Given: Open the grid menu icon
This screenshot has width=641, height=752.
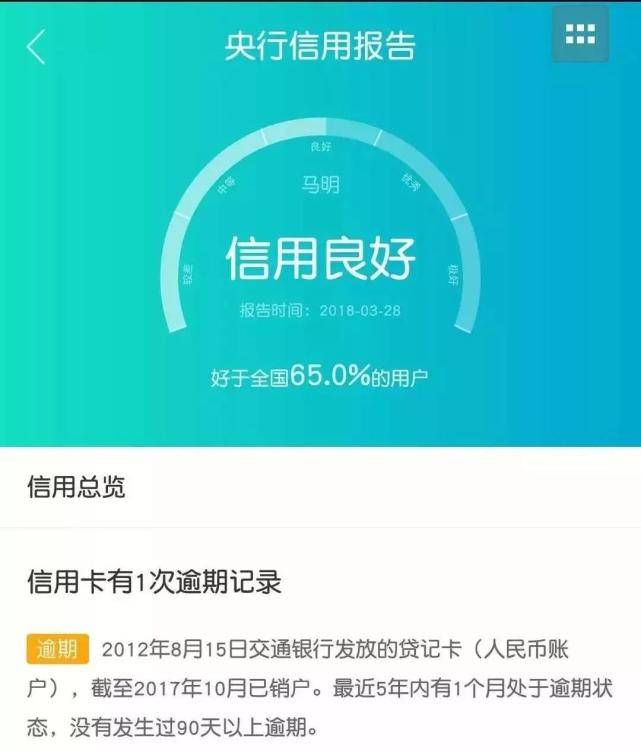Looking at the screenshot, I should (x=580, y=35).
